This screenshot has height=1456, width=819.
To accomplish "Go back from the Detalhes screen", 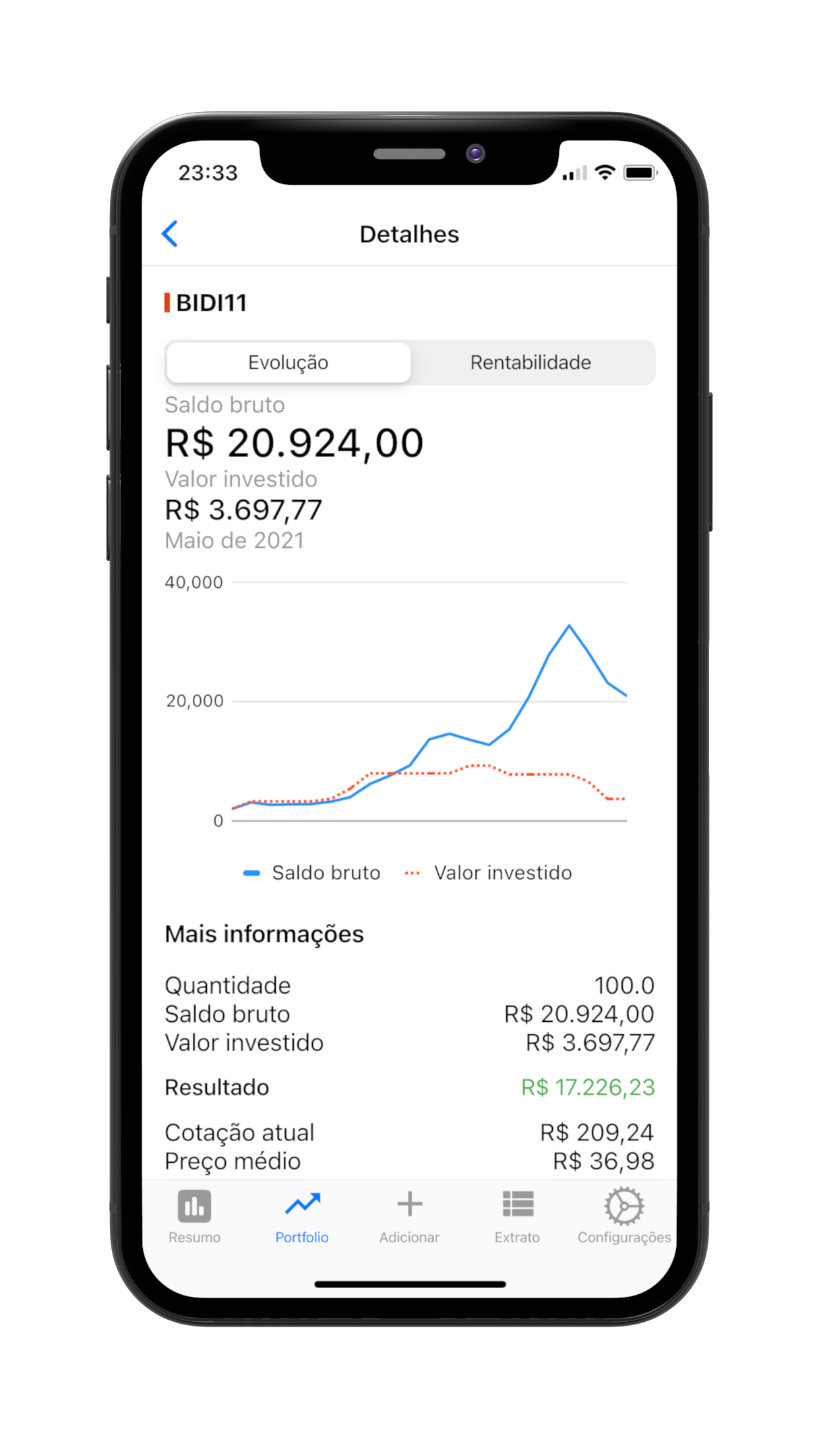I will pos(170,234).
